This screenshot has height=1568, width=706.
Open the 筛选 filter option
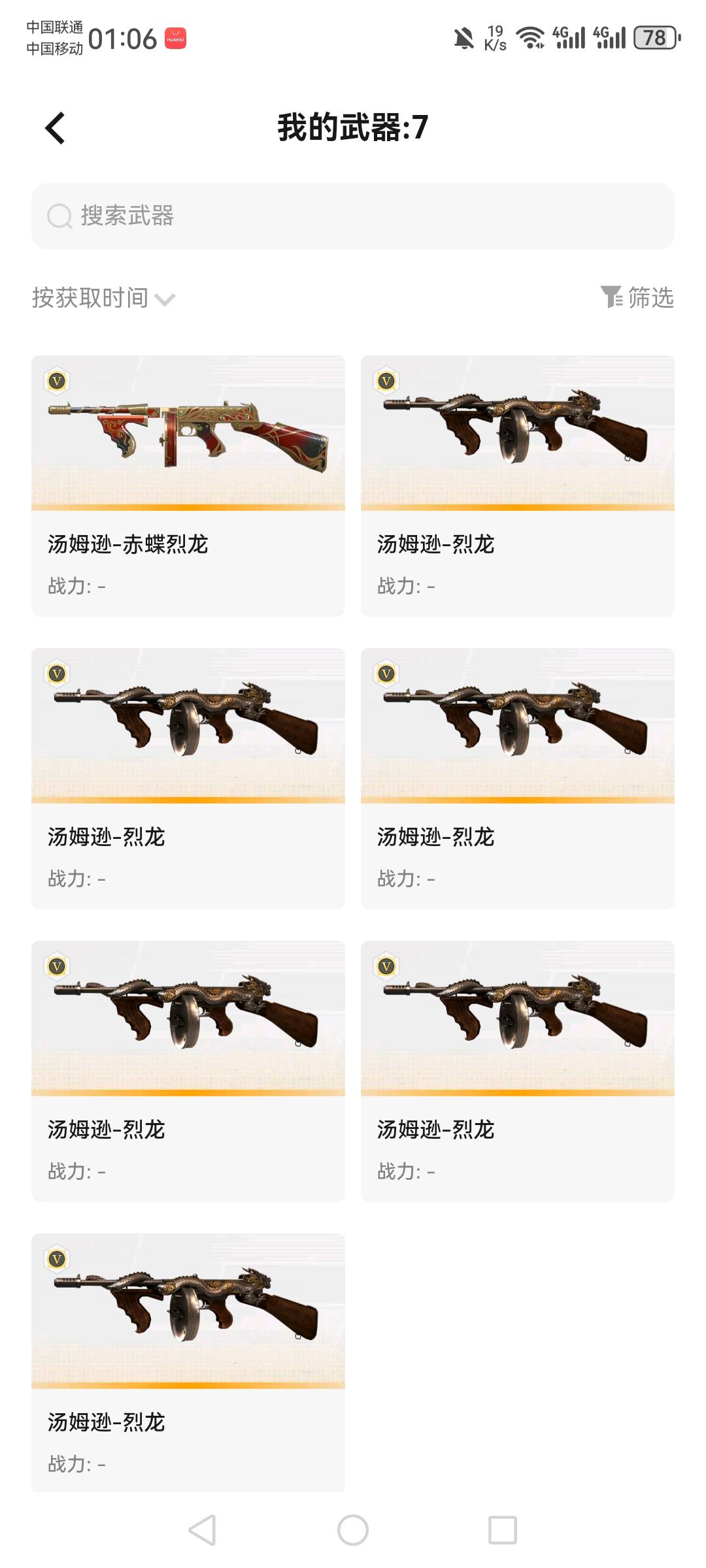tap(637, 298)
